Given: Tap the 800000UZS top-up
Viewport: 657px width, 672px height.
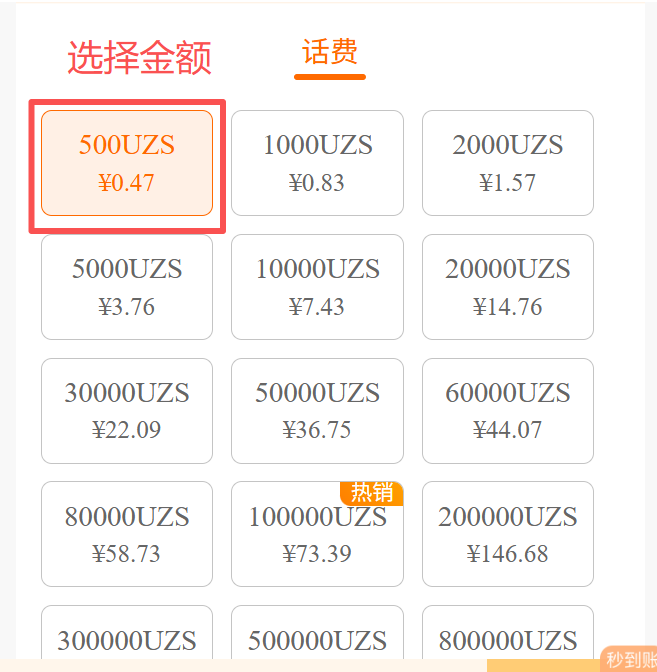Looking at the screenshot, I should [x=507, y=637].
